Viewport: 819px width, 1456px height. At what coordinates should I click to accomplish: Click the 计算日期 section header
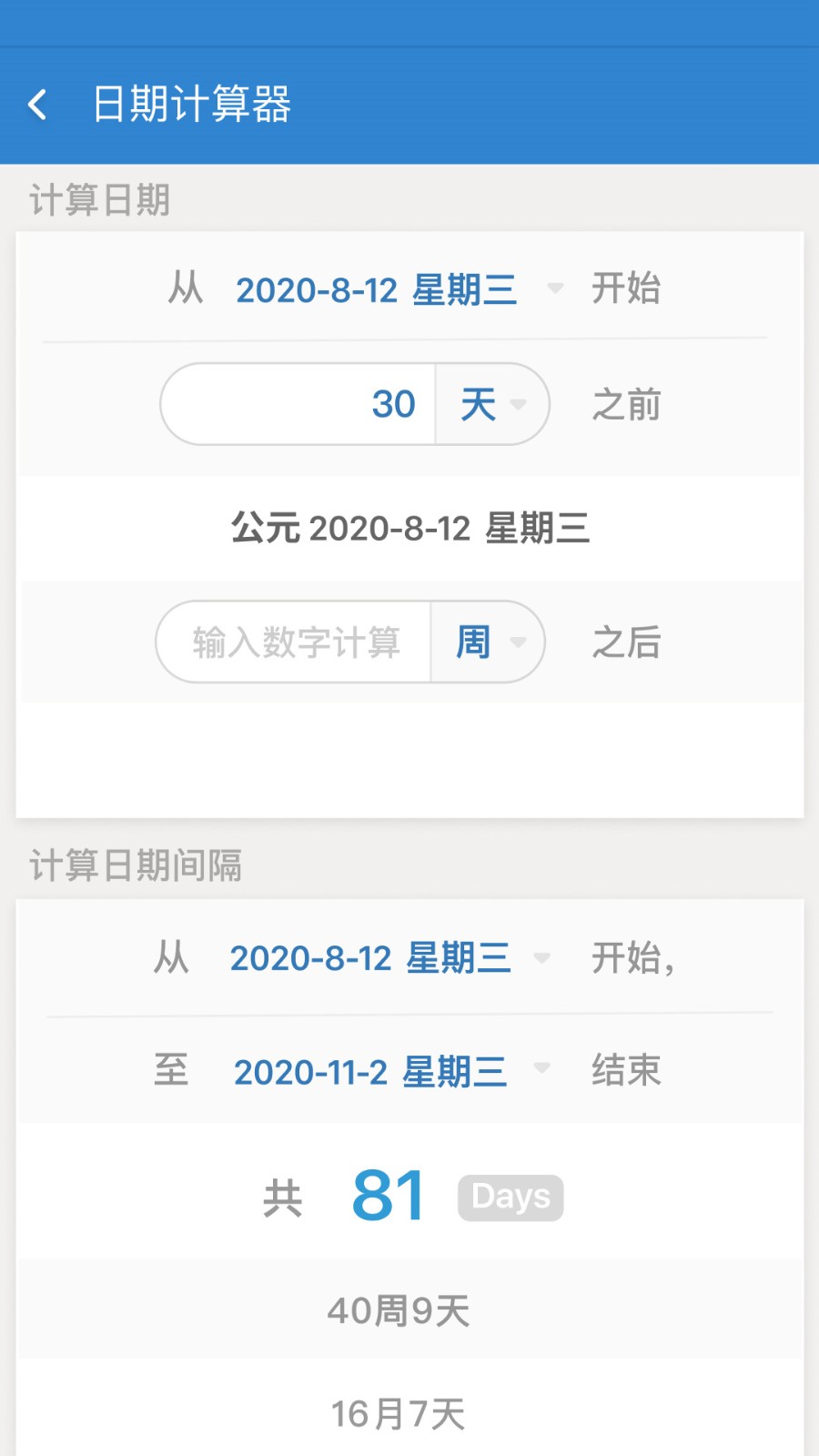(98, 200)
